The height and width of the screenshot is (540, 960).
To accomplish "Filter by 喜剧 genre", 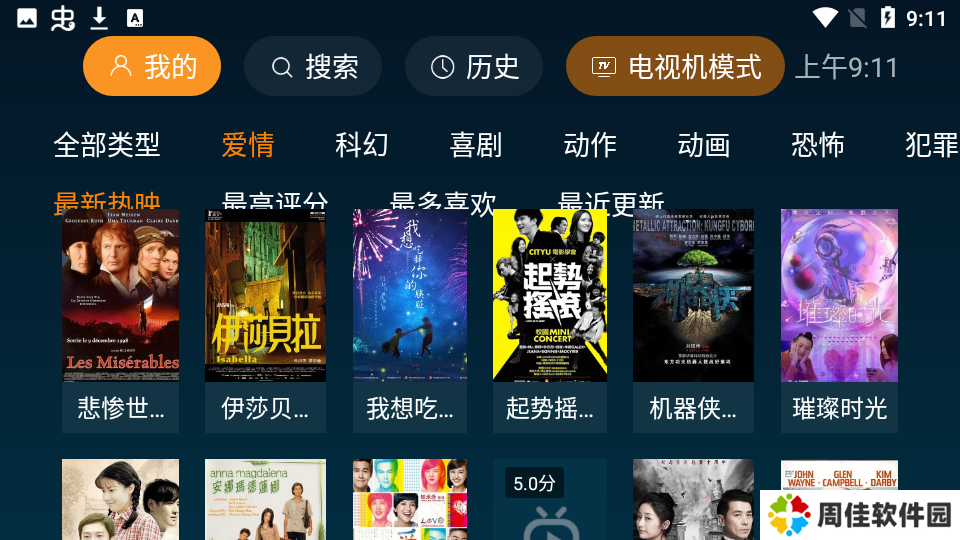I will [x=476, y=145].
